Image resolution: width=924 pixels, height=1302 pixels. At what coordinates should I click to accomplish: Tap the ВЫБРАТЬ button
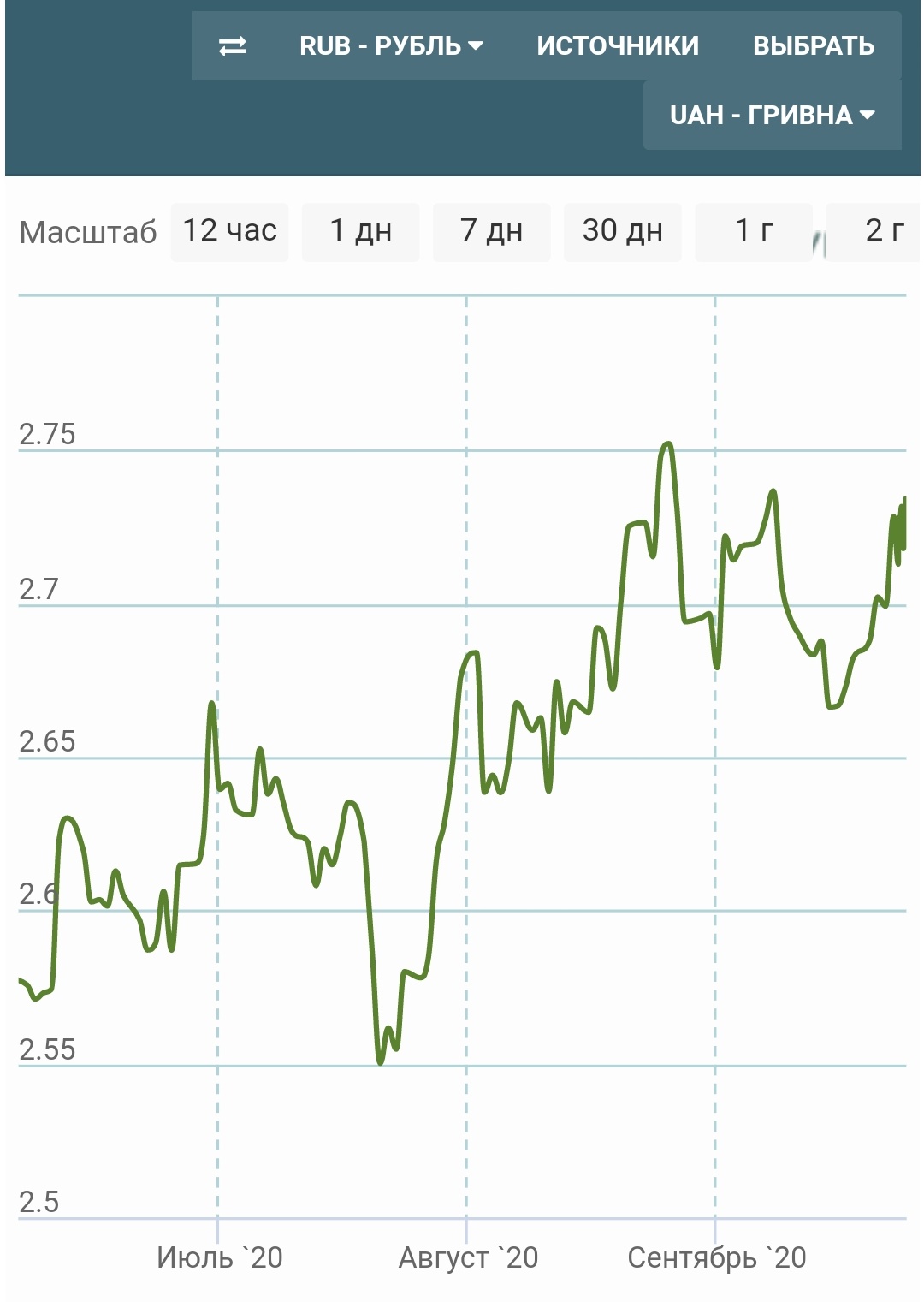pos(814,46)
